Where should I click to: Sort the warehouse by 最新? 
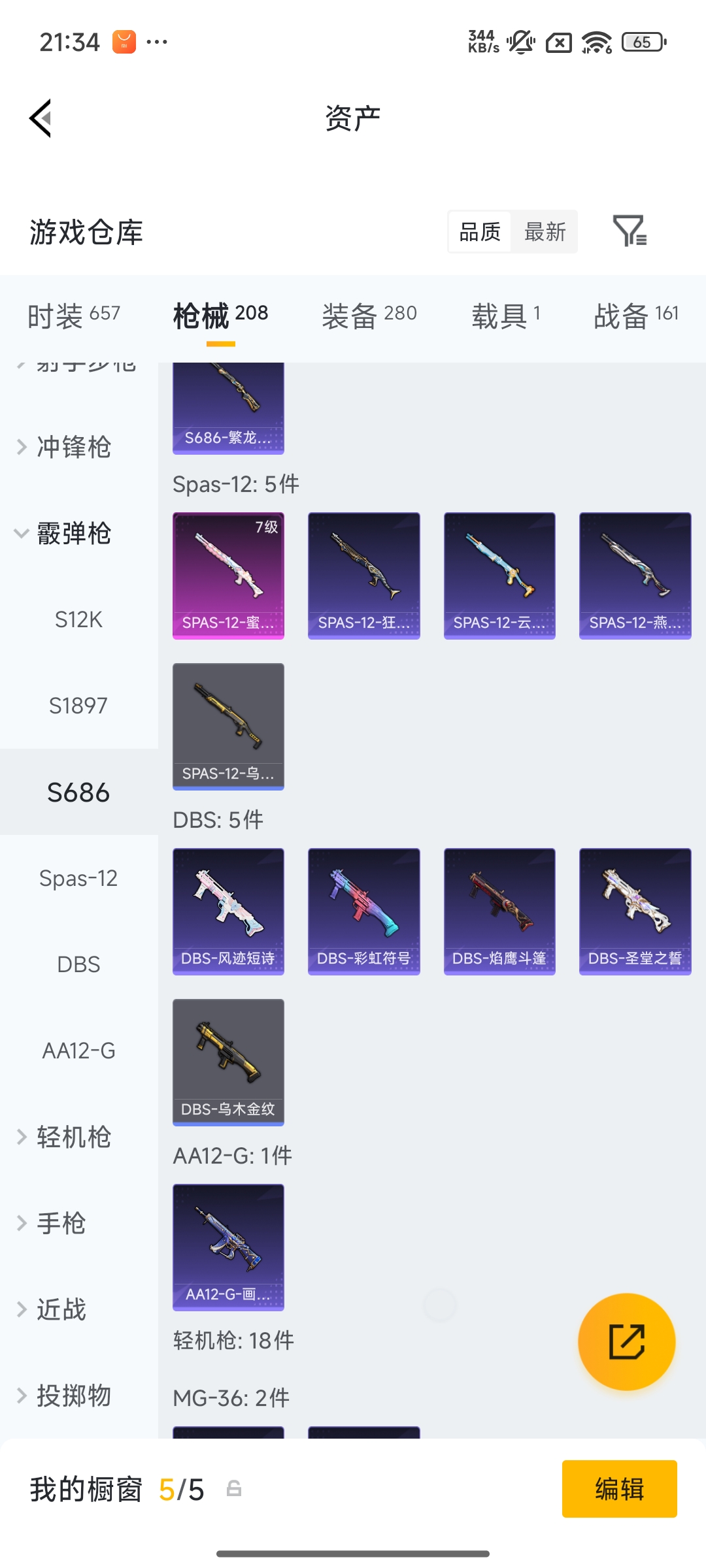pos(545,231)
